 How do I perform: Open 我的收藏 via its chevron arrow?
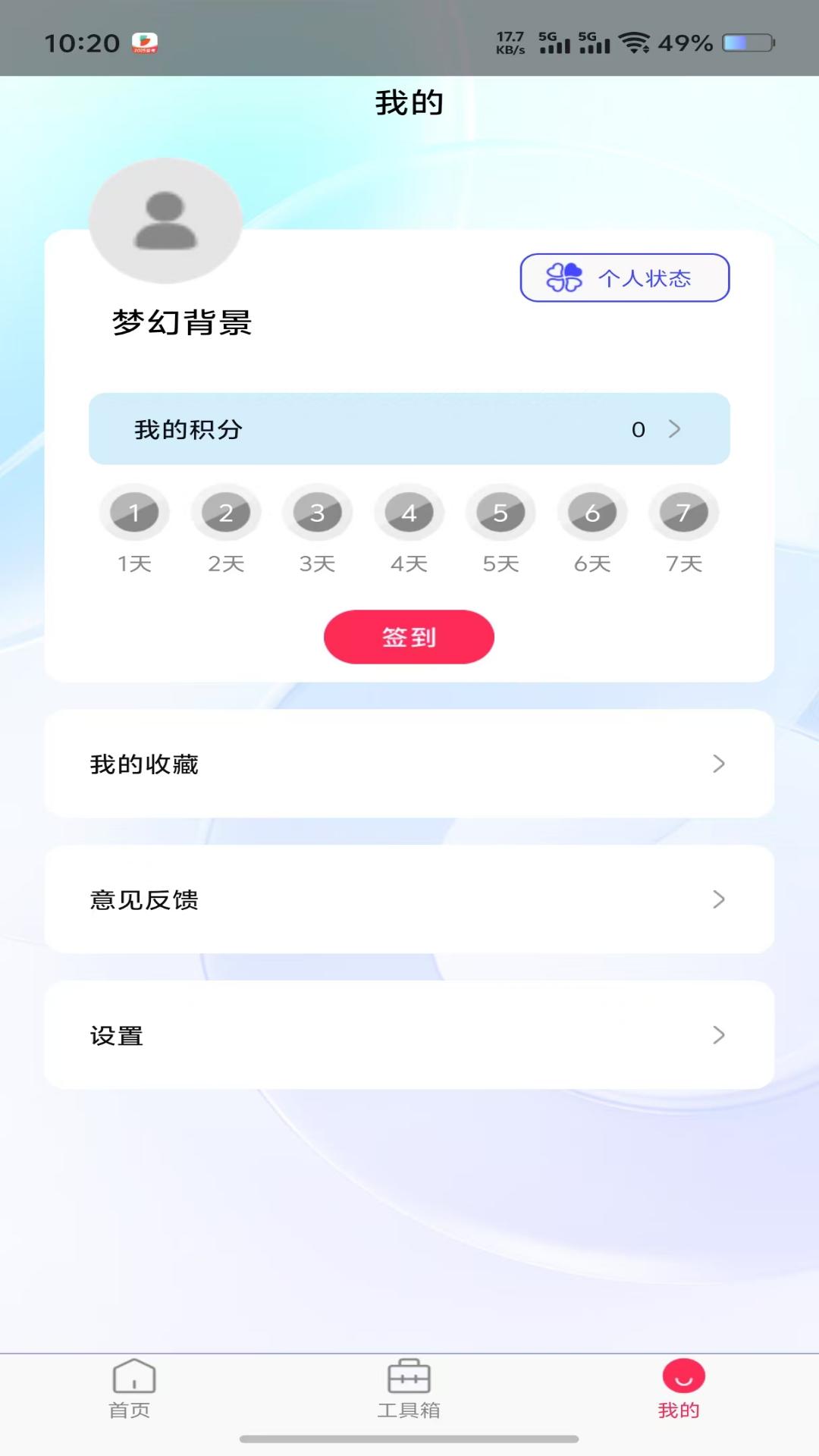719,764
